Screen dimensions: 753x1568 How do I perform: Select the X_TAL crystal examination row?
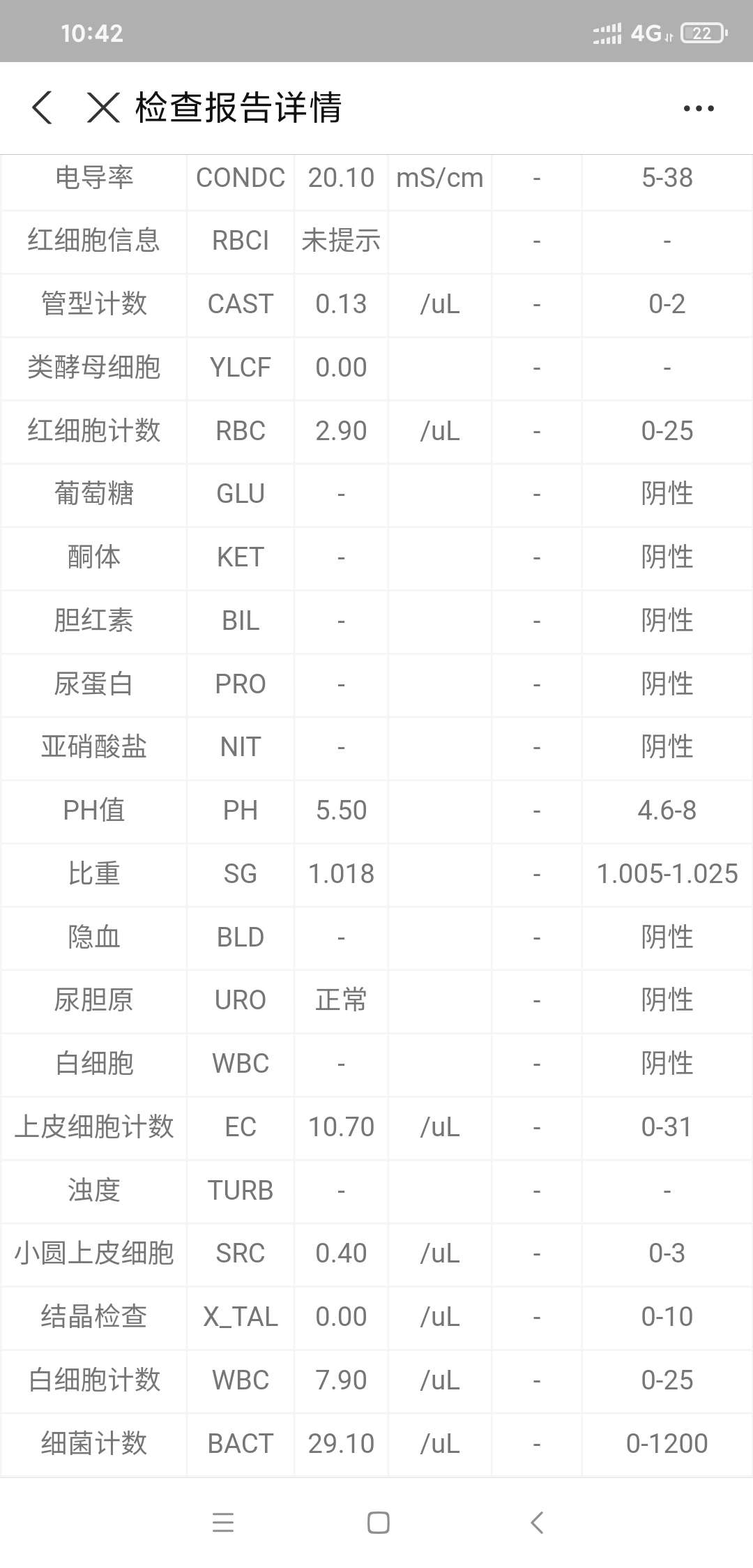coord(376,1317)
